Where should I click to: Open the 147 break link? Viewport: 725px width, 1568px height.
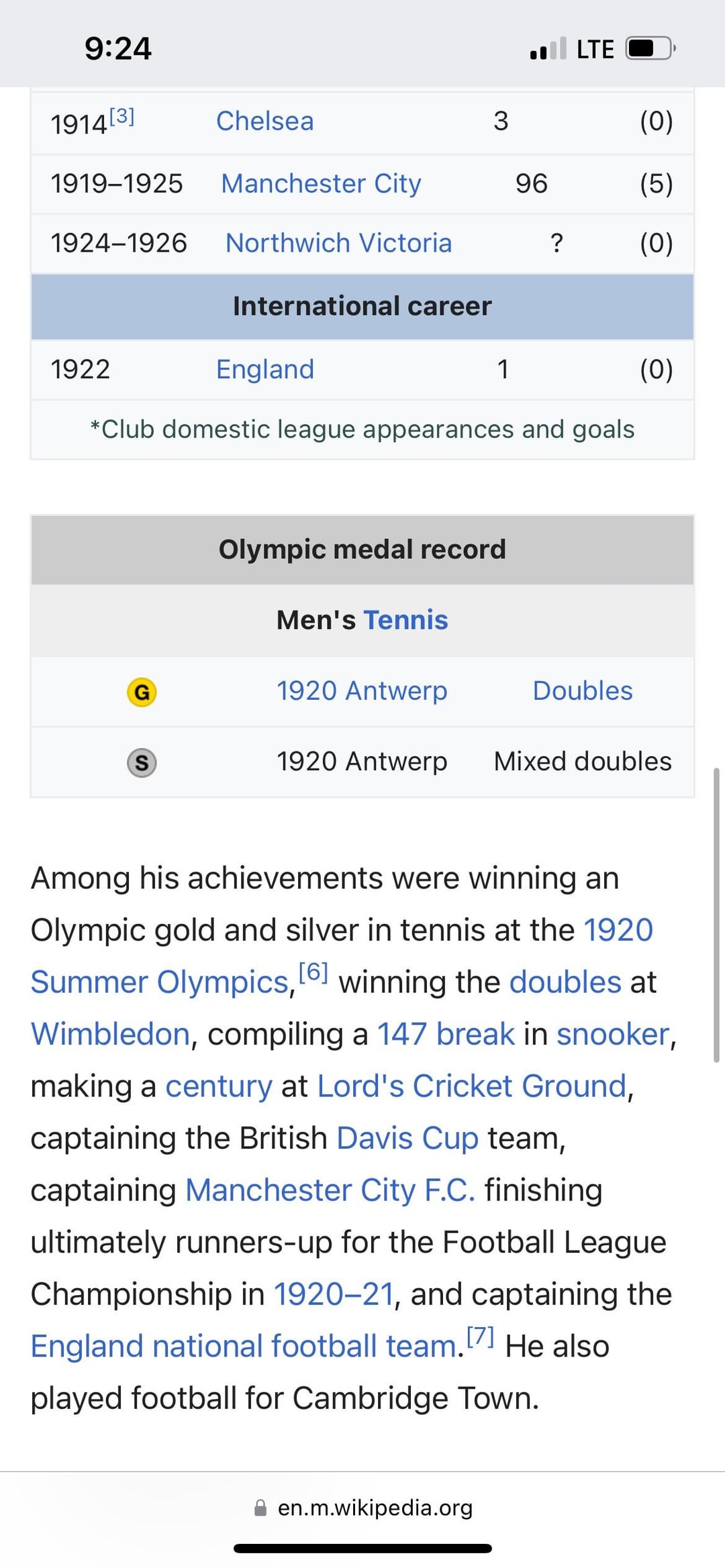tap(446, 1035)
